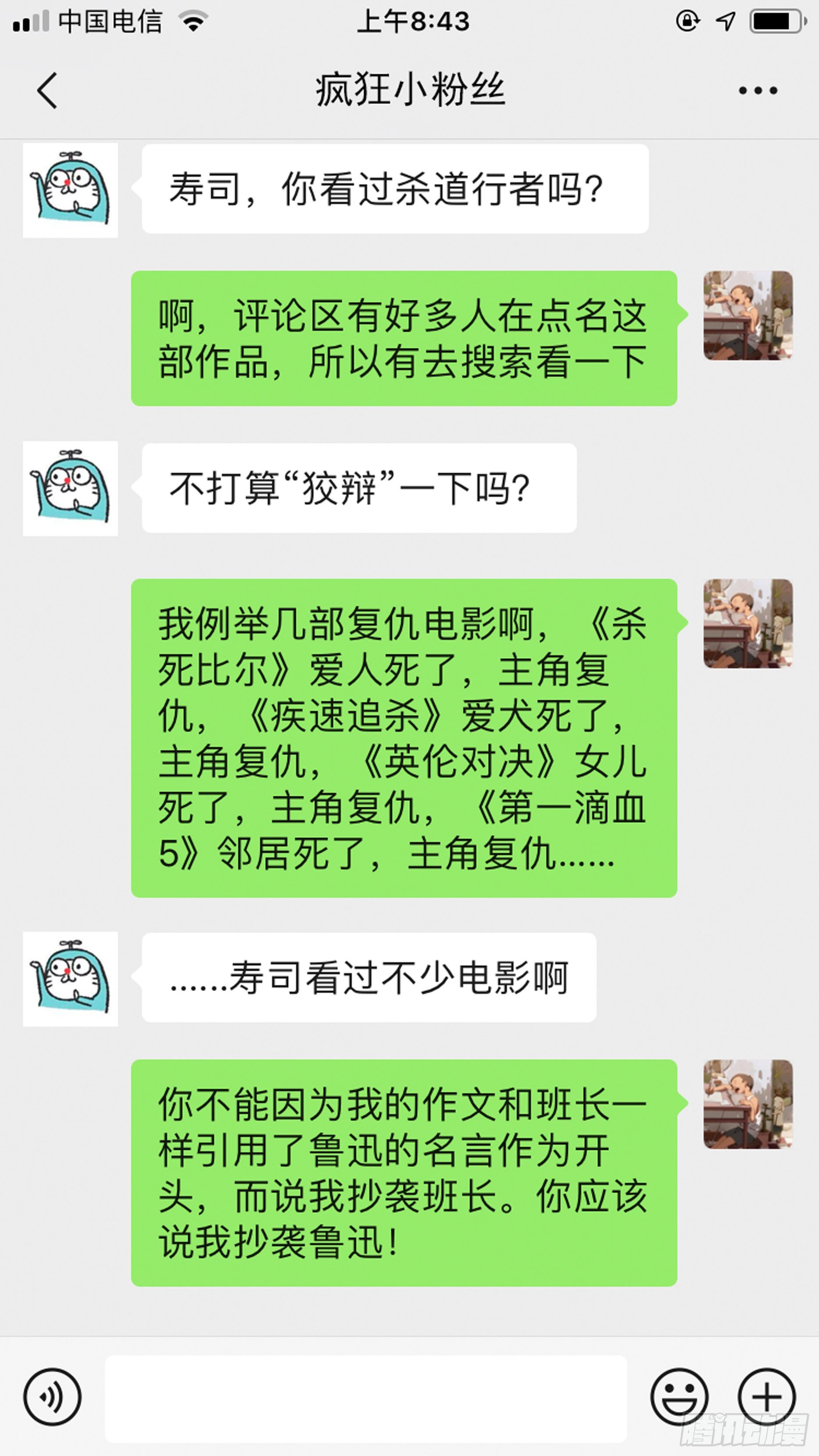This screenshot has width=819, height=1456.
Task: Open the message about 杀道行者
Action: click(x=390, y=190)
